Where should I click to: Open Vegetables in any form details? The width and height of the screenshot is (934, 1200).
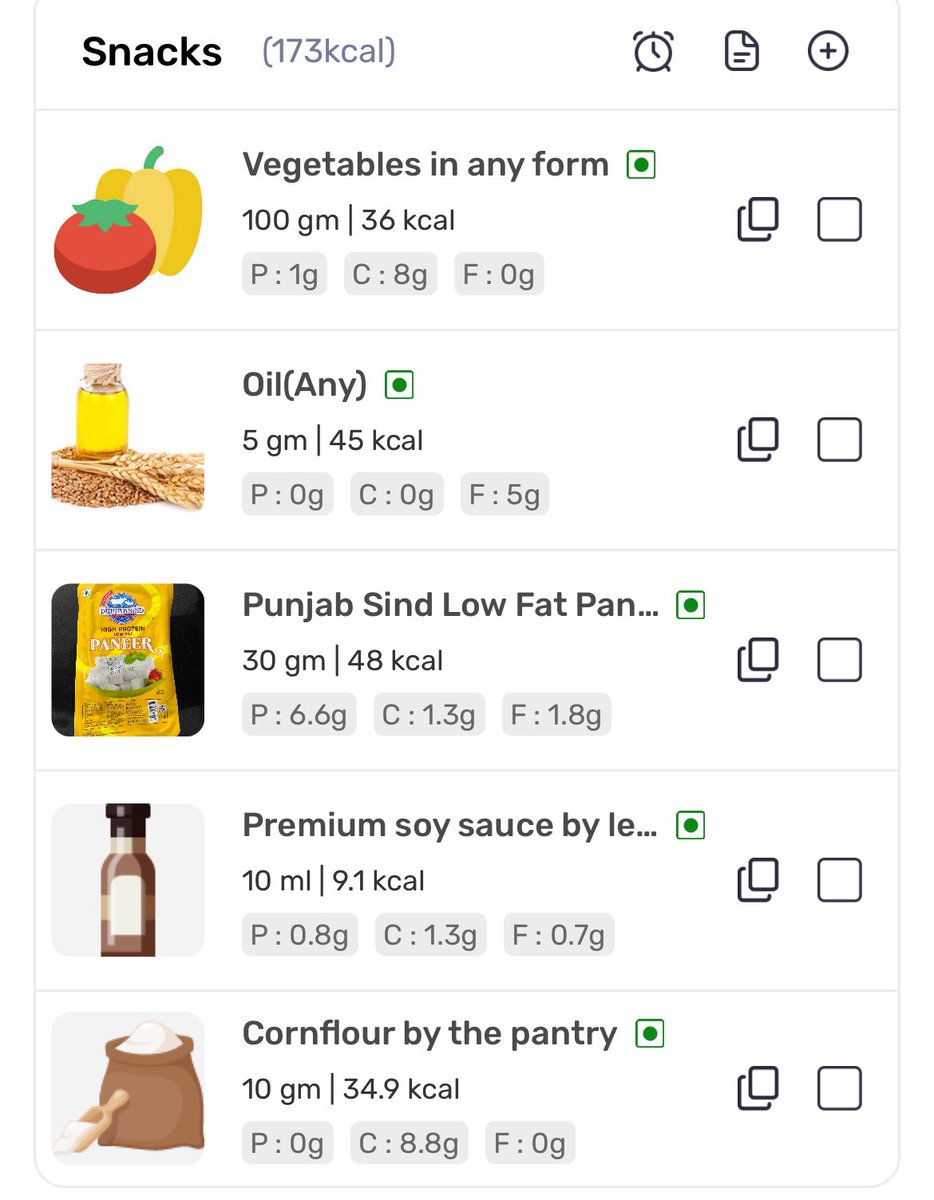[425, 164]
